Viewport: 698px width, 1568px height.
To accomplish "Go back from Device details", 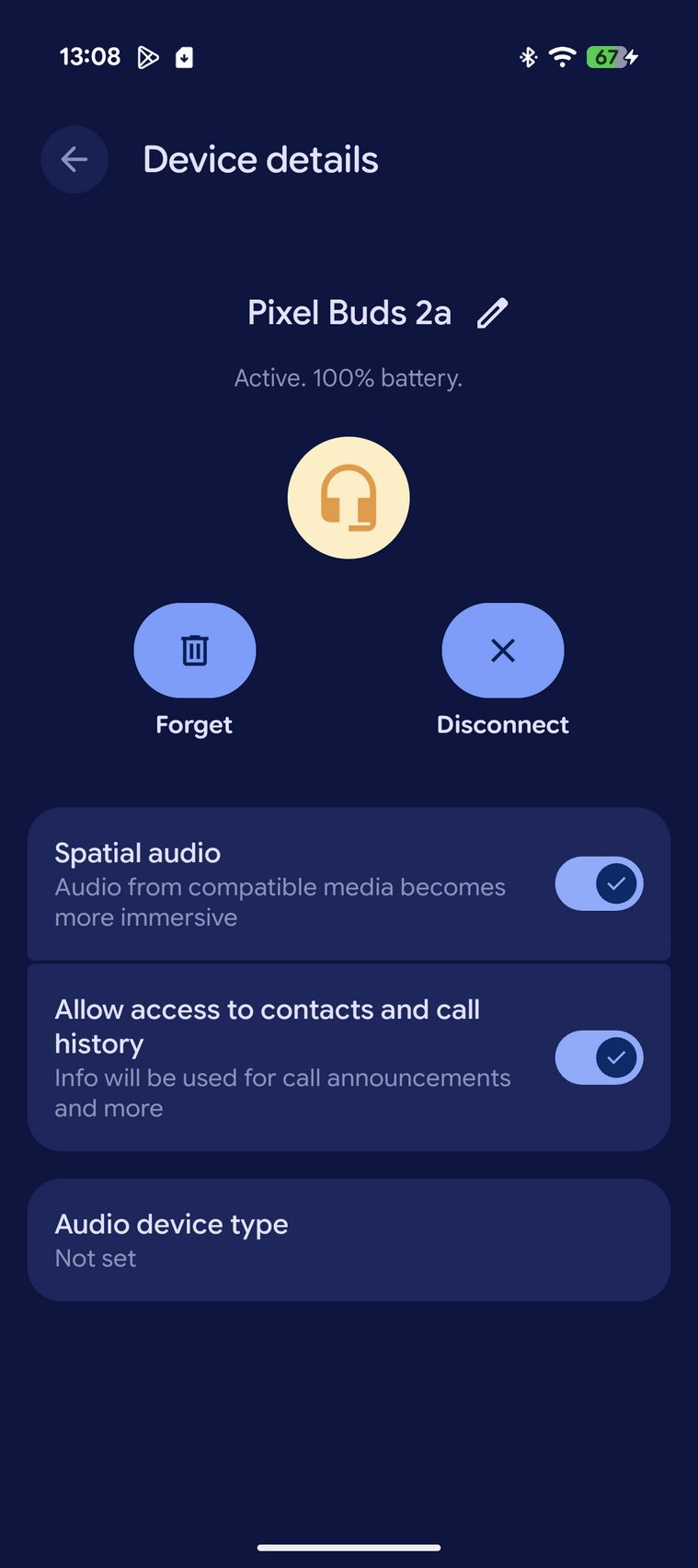I will click(74, 160).
